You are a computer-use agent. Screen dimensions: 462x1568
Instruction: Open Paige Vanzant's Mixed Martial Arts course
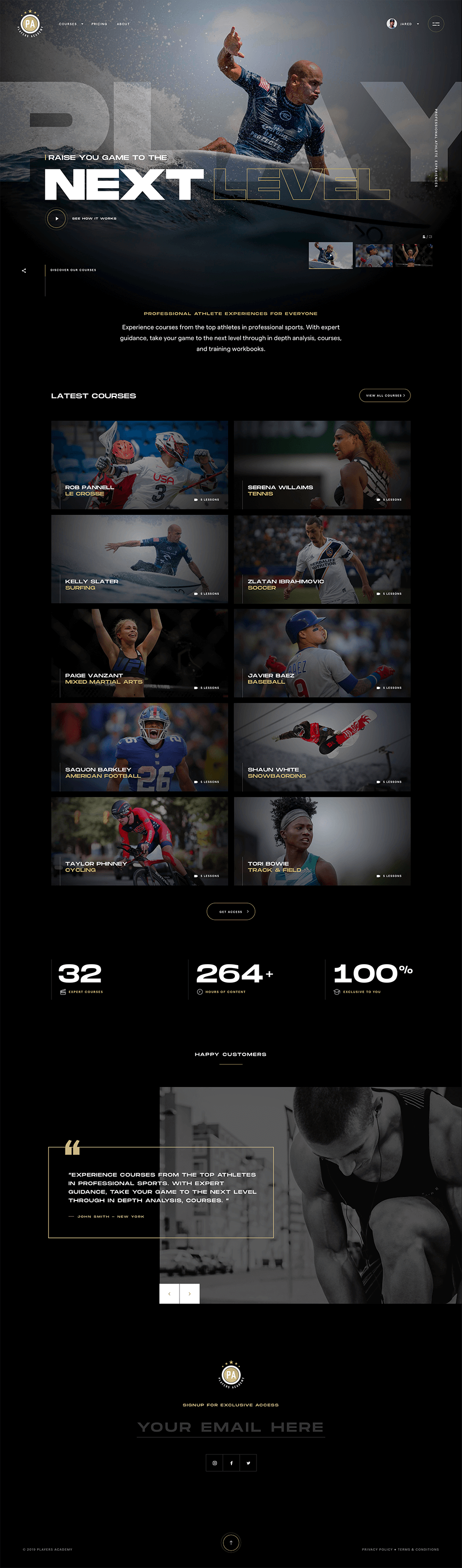click(x=140, y=653)
